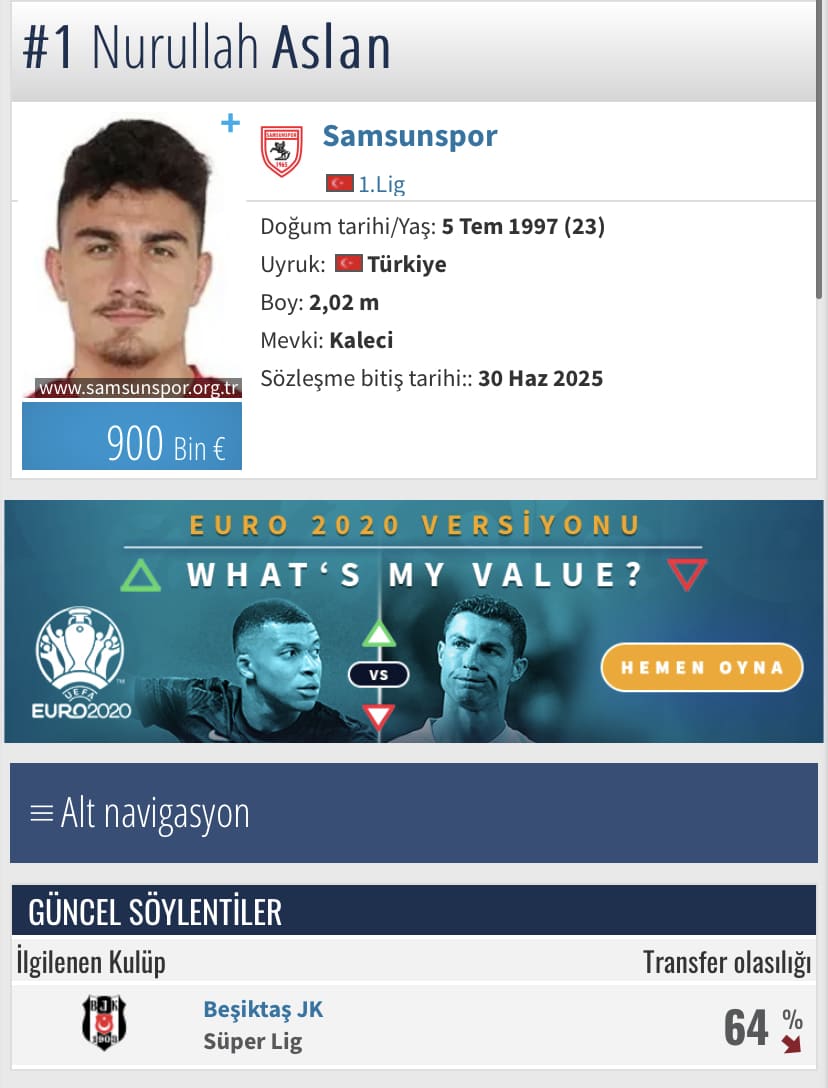Tap the Hemen Oyna button in banner
Screen dimensions: 828x1088
click(x=701, y=667)
